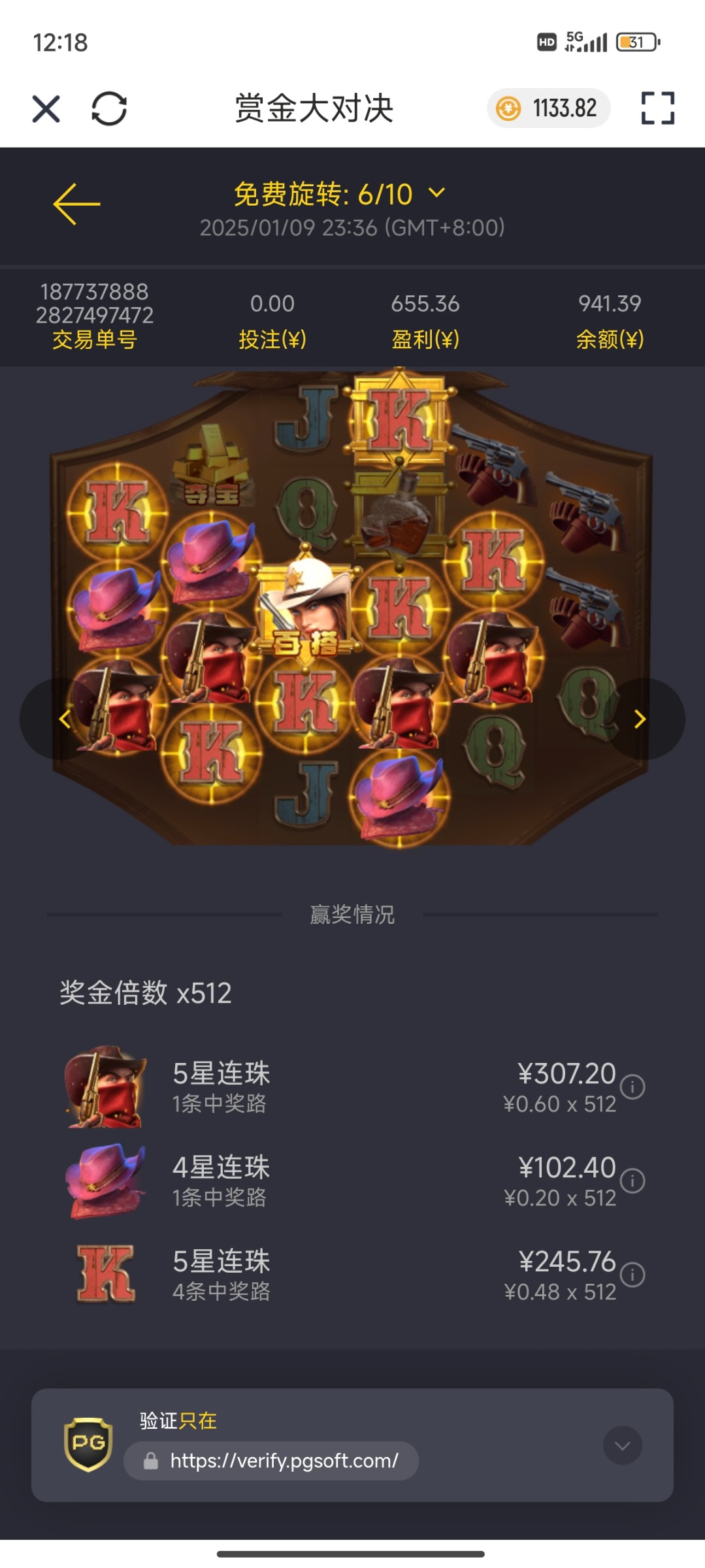Expand the 免费旋转 6/10 dropdown
Screen dimensions: 705x1568
point(436,193)
